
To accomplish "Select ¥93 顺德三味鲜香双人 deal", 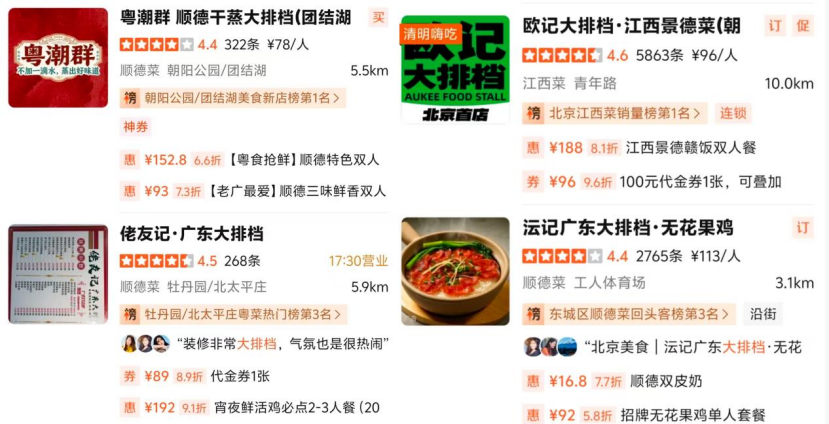I will (254, 191).
